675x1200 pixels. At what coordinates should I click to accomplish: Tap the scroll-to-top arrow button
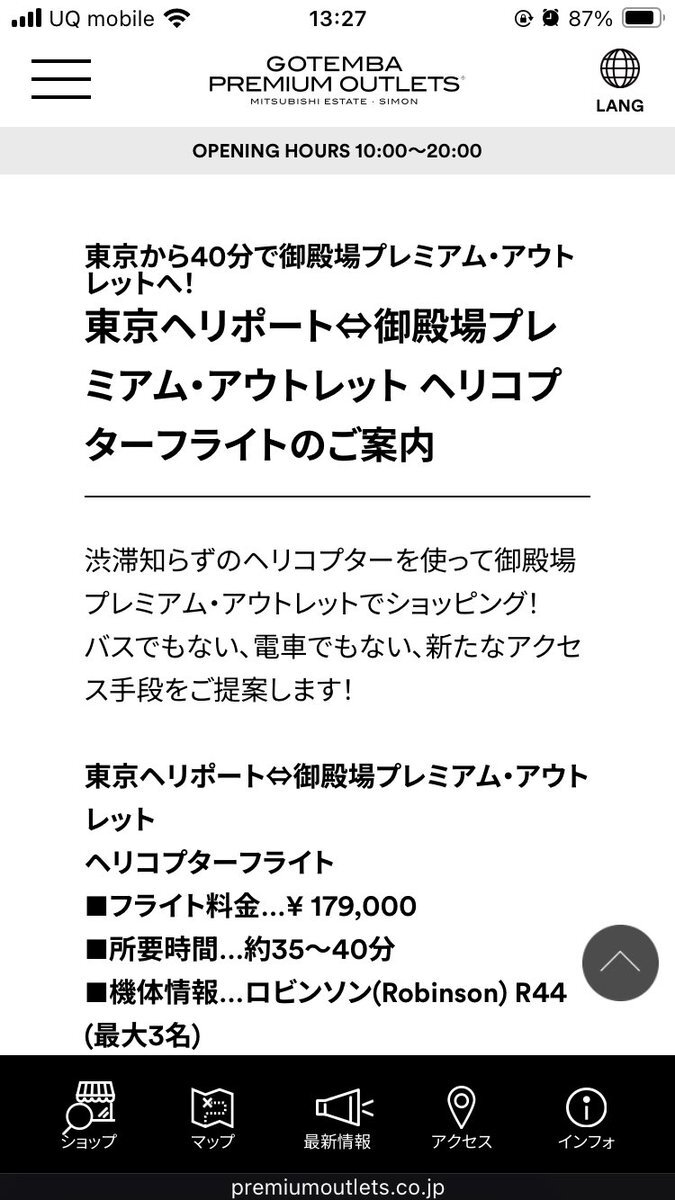click(620, 963)
